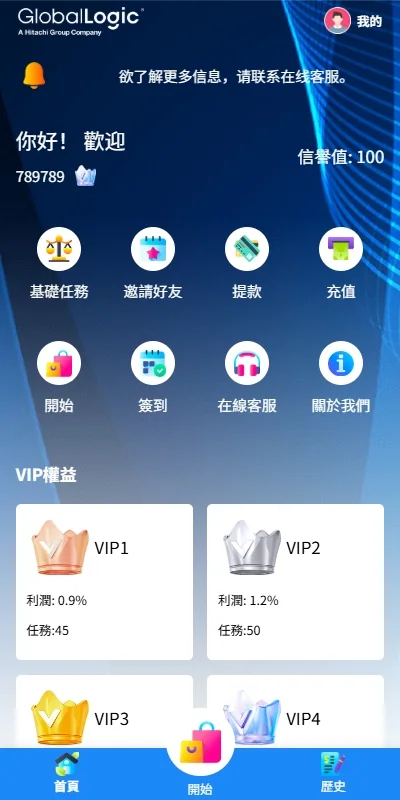
Task: Open 邀請好友 invite friends
Action: pyautogui.click(x=153, y=263)
